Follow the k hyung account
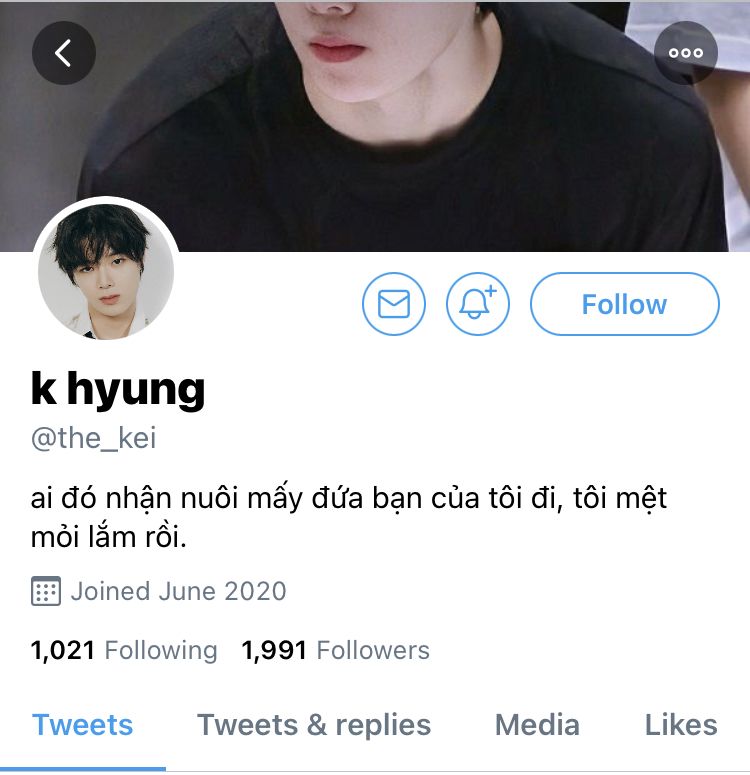The image size is (750, 775). coord(624,304)
